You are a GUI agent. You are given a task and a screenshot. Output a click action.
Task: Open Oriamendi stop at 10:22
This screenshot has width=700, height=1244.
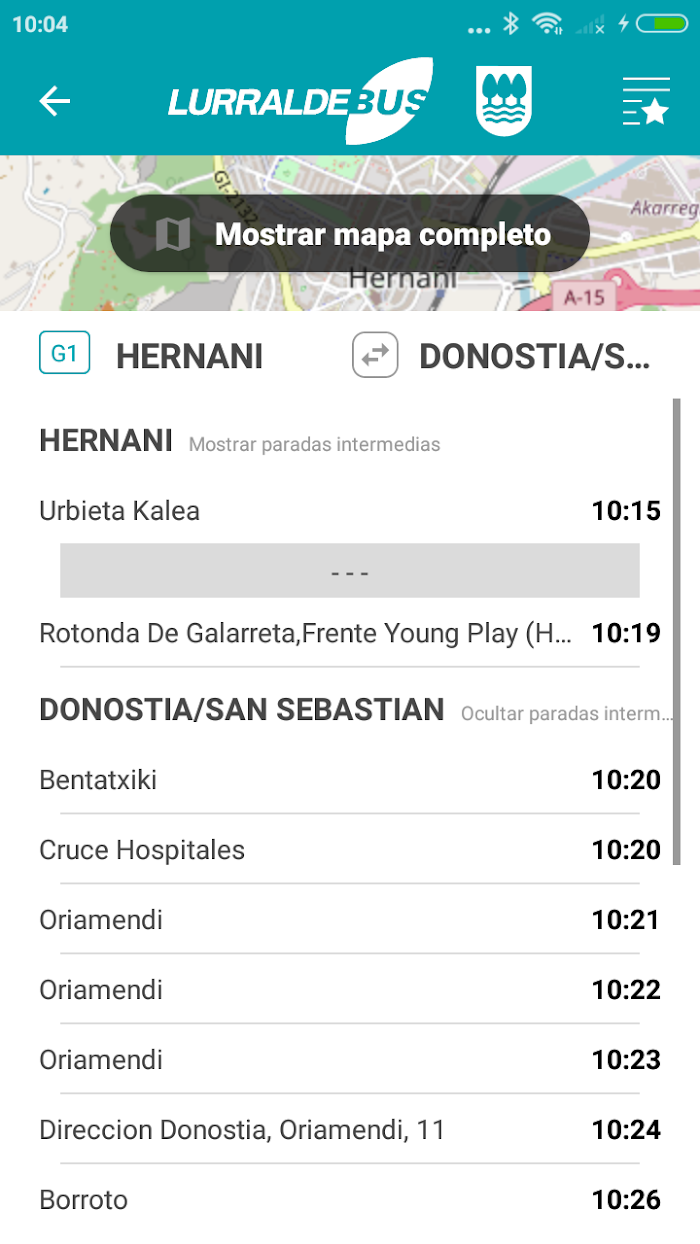(x=350, y=990)
